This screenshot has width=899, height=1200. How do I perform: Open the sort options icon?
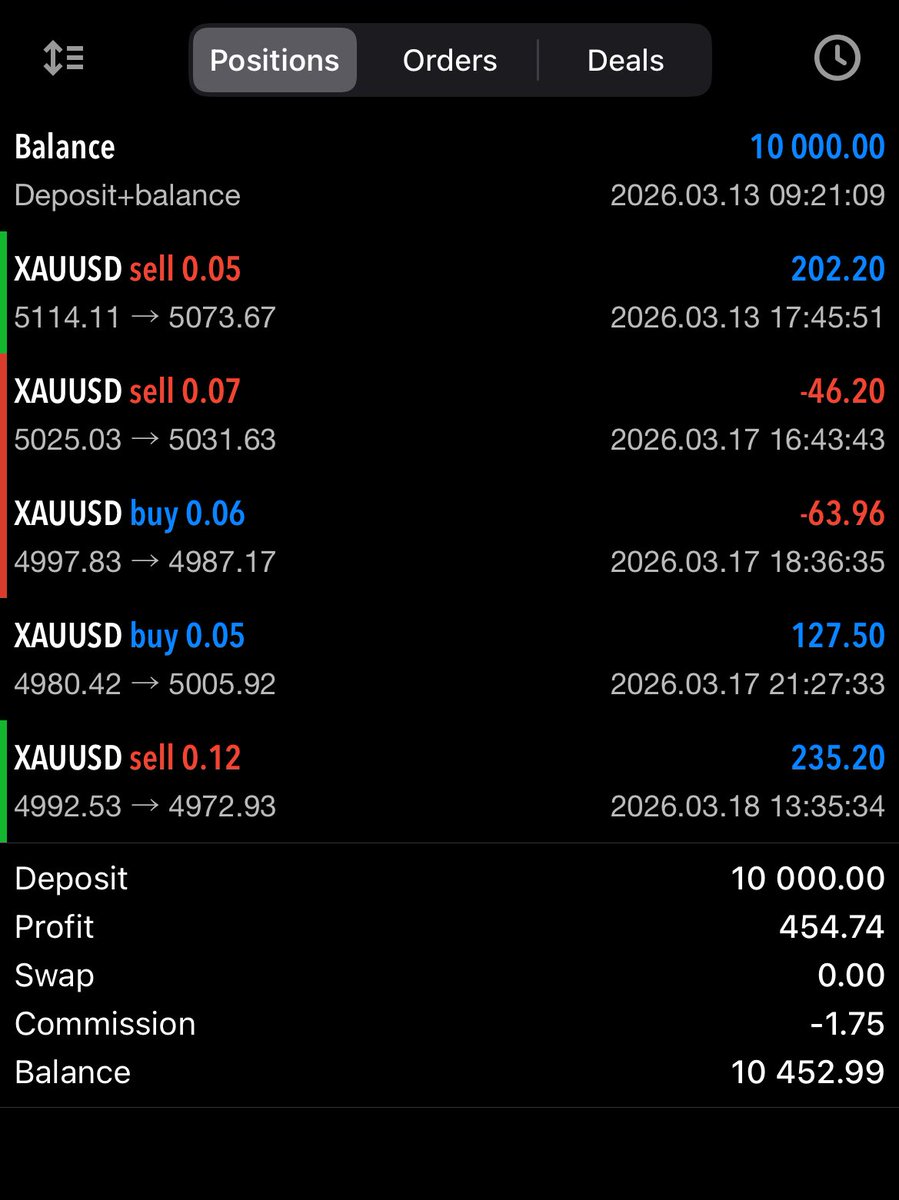pyautogui.click(x=63, y=60)
